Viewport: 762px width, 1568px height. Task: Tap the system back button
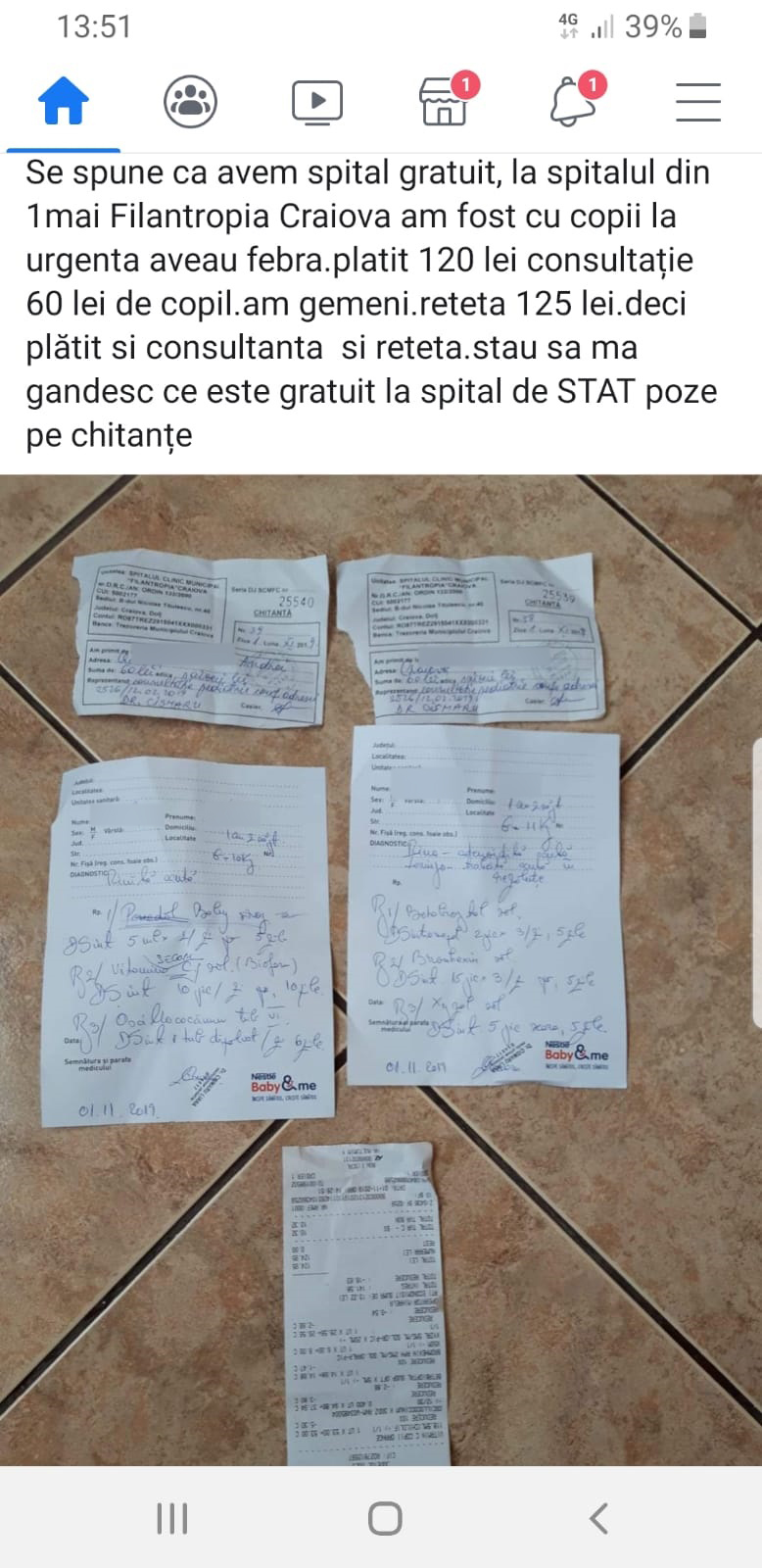tap(598, 1518)
